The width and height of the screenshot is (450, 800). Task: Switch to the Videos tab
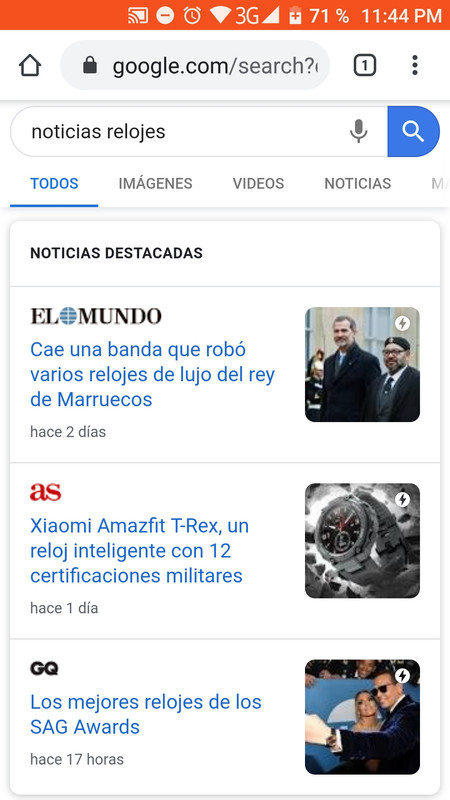[258, 184]
